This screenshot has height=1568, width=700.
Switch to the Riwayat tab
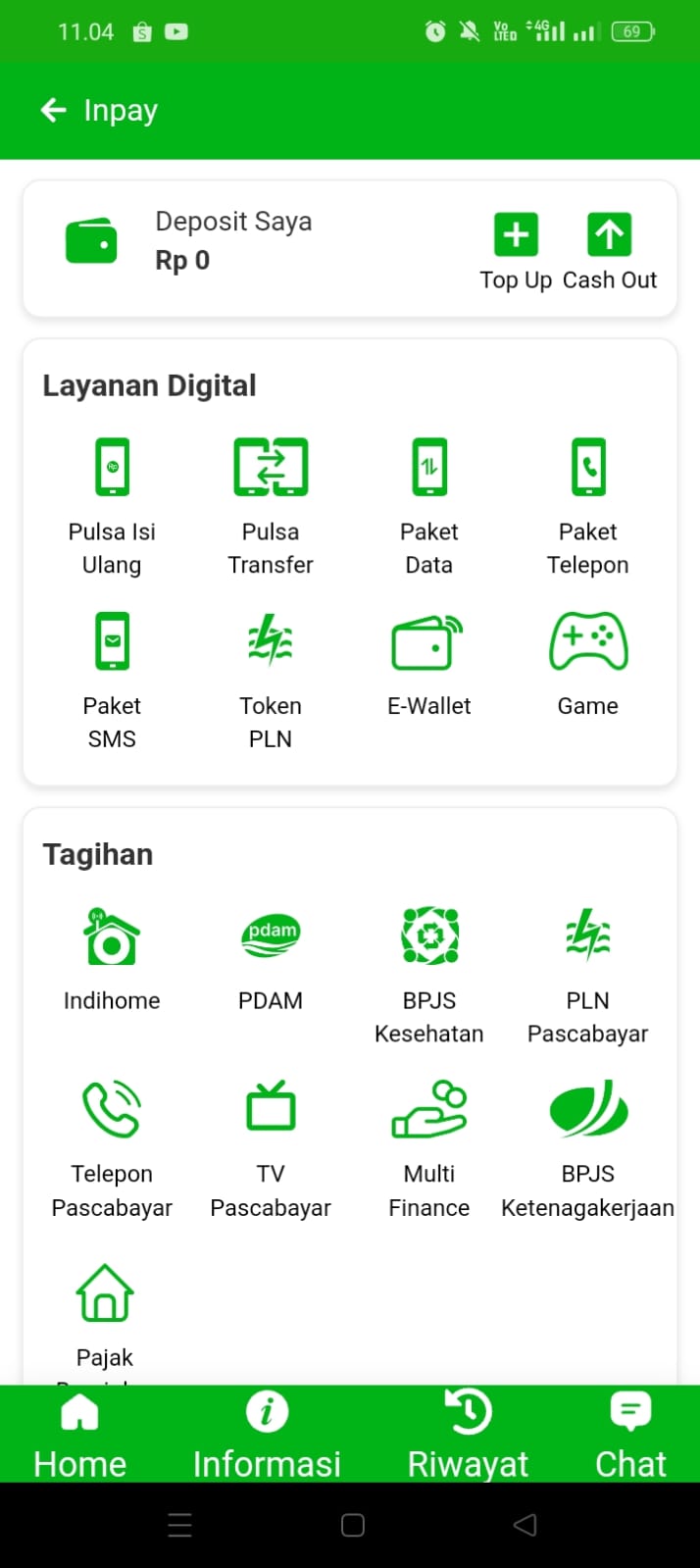click(468, 1434)
